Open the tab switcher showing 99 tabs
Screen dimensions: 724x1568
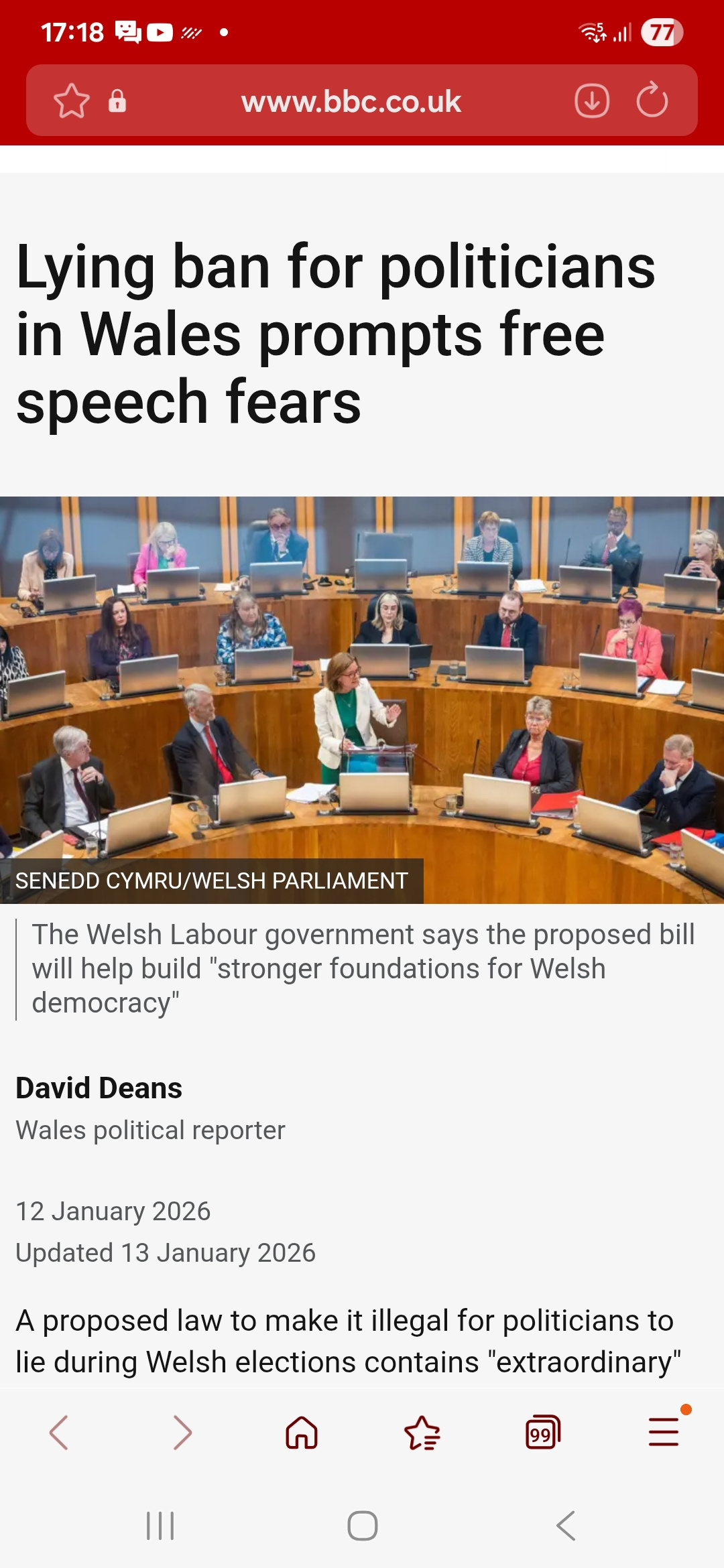point(542,1433)
